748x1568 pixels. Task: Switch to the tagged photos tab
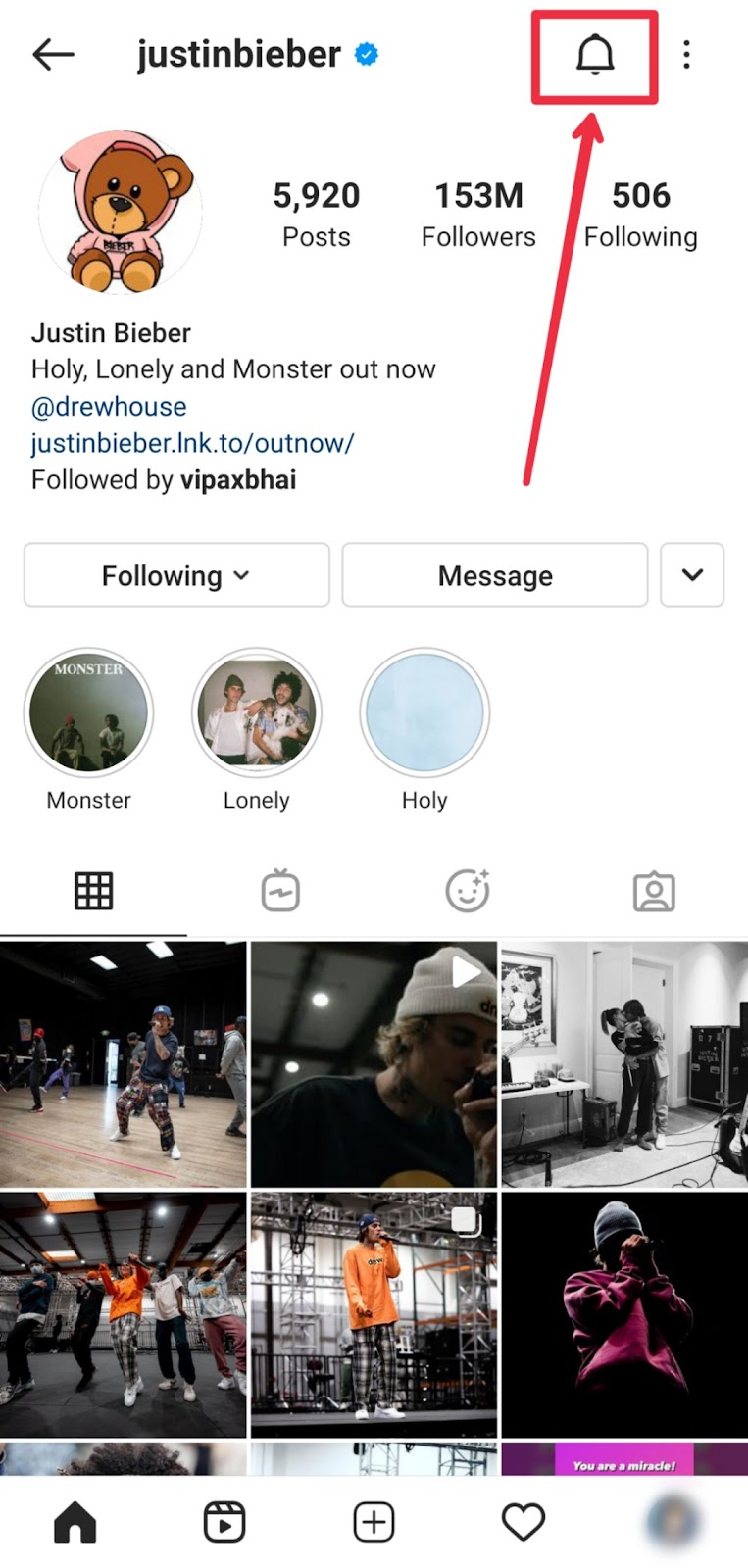(x=654, y=891)
